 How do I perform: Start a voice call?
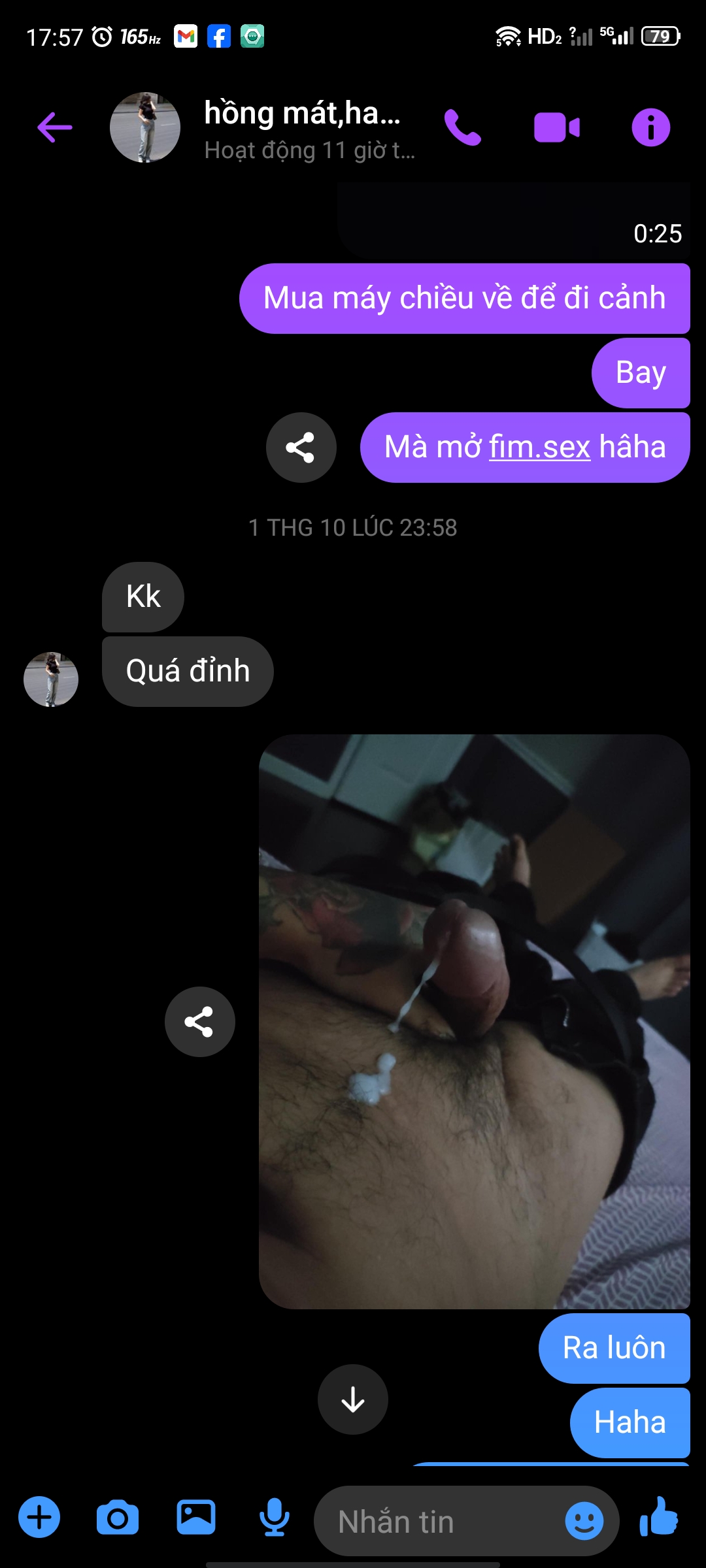coord(462,127)
